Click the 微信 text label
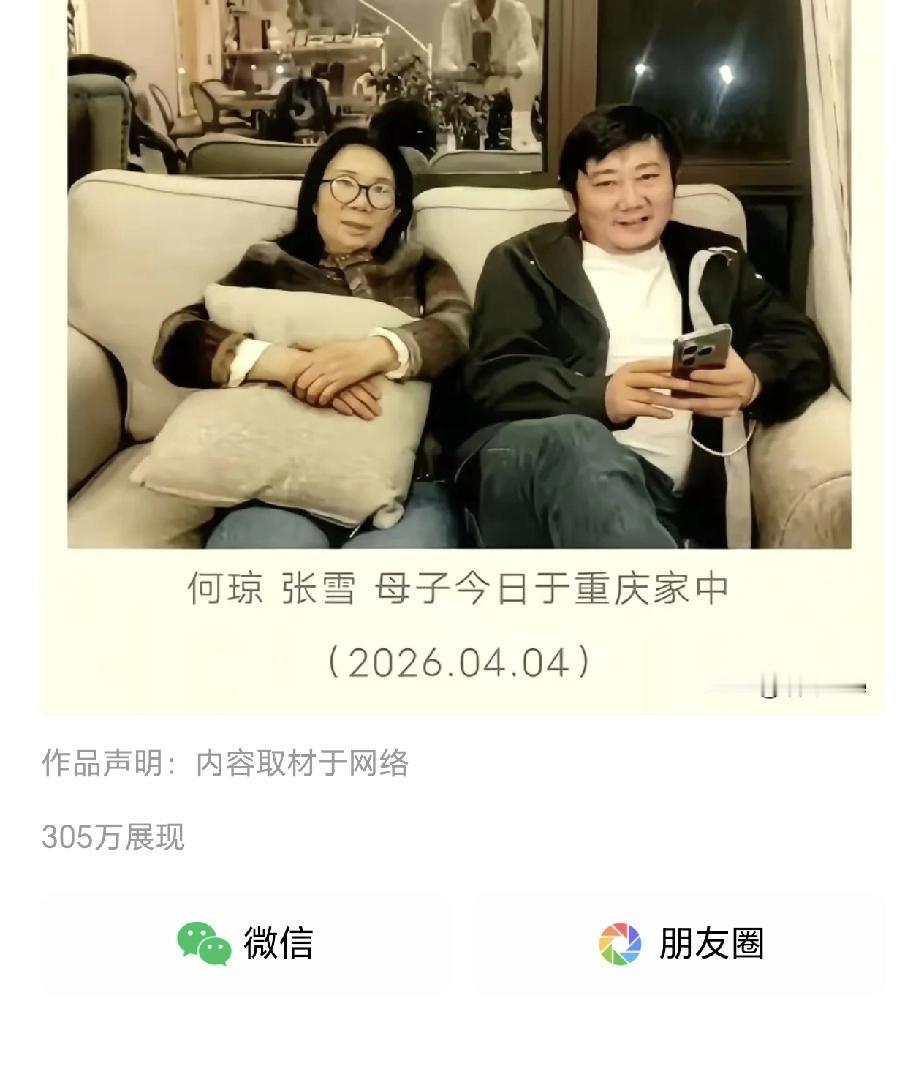Viewport: 924px width, 1073px height. point(278,943)
